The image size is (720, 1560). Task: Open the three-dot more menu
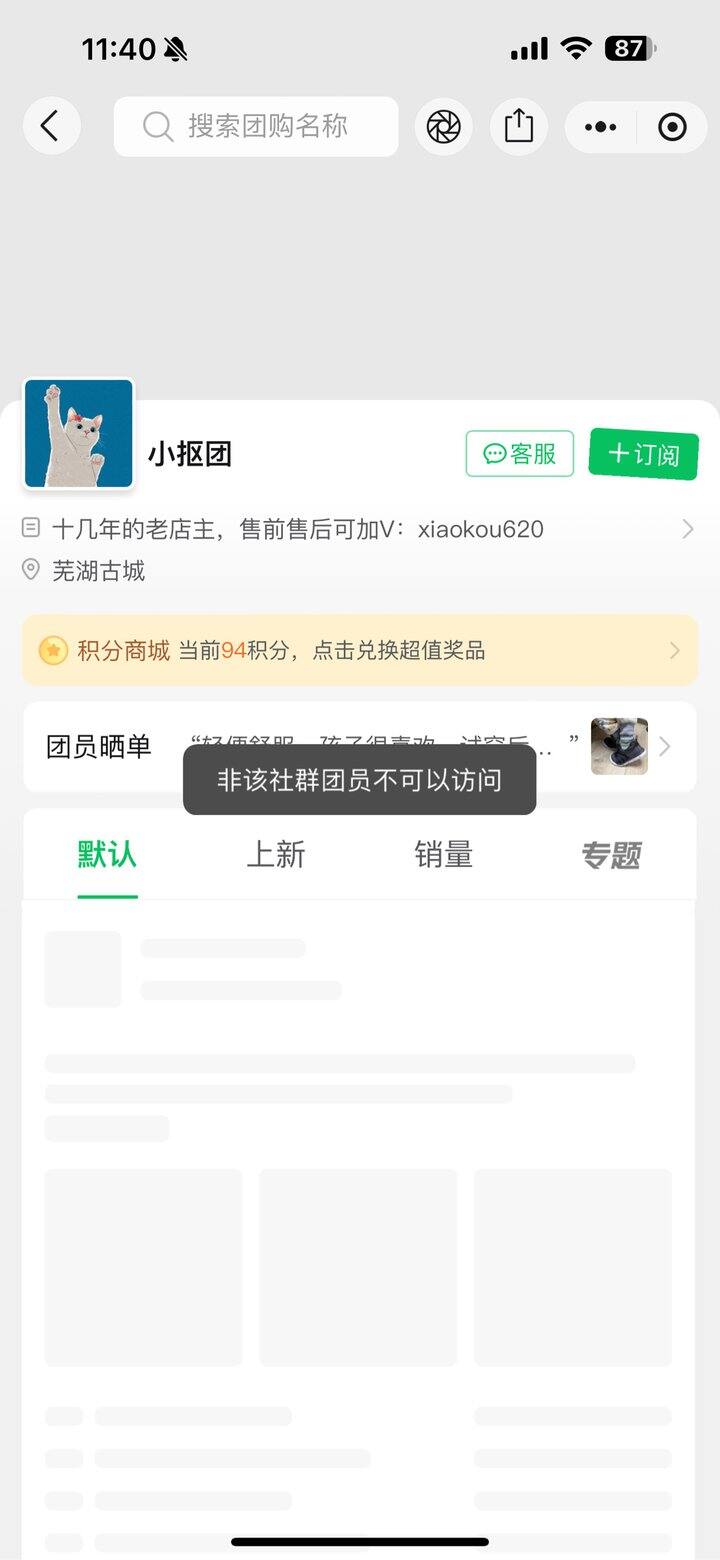click(x=600, y=127)
